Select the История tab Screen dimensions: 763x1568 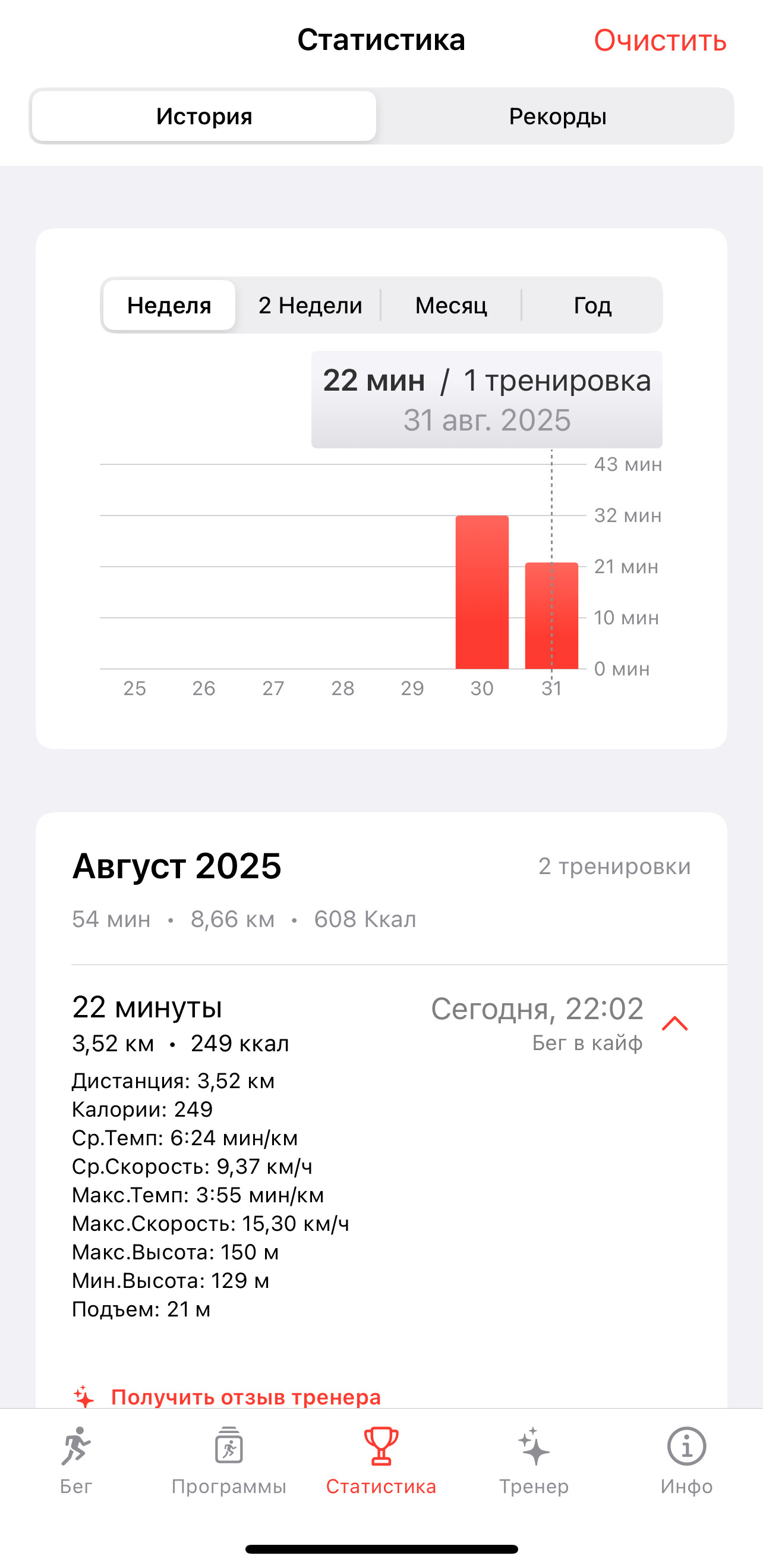coord(204,117)
